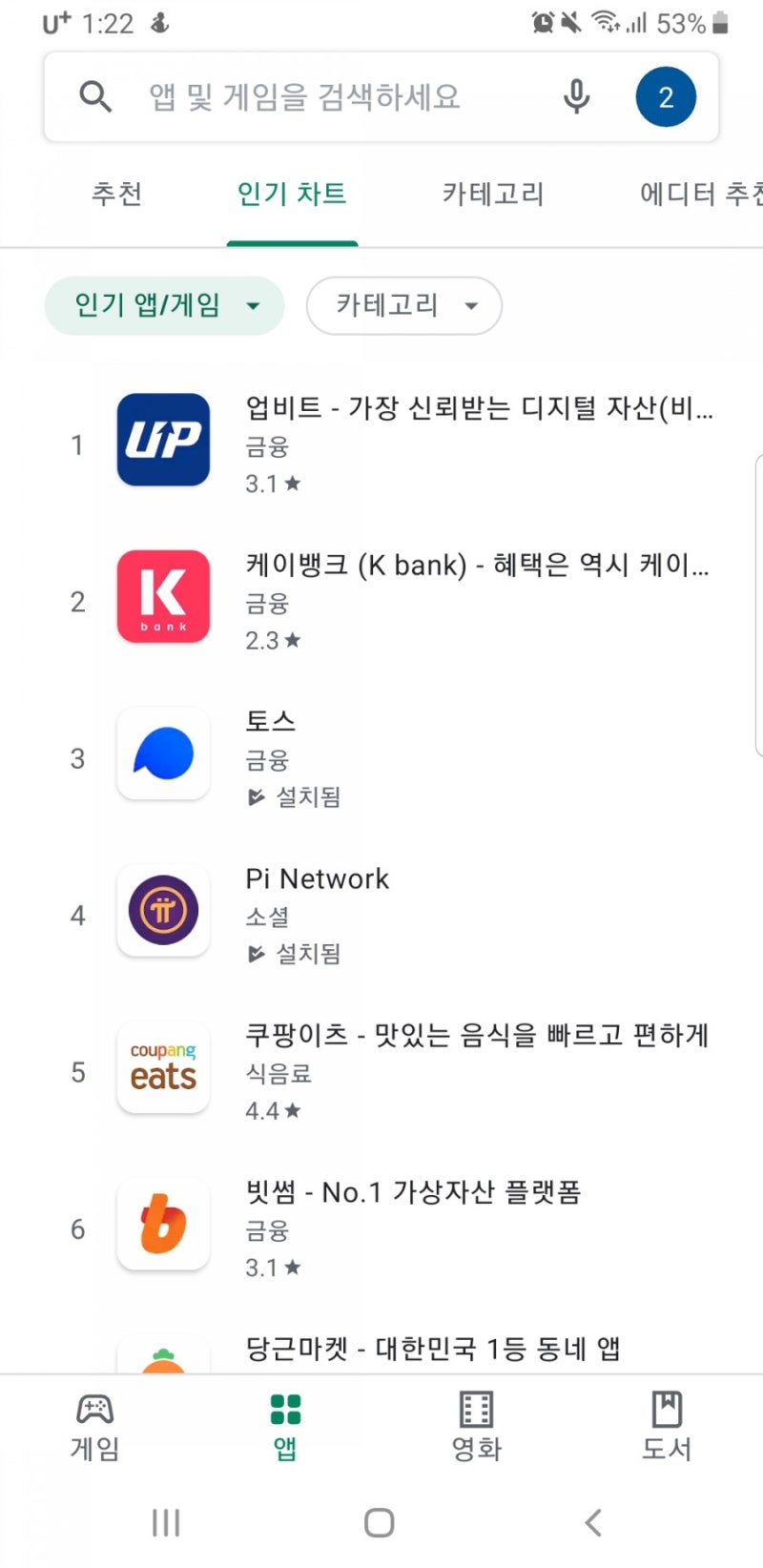Open the 인기 앱/게임 filter dropdown
This screenshot has width=763, height=1568.
163,305
